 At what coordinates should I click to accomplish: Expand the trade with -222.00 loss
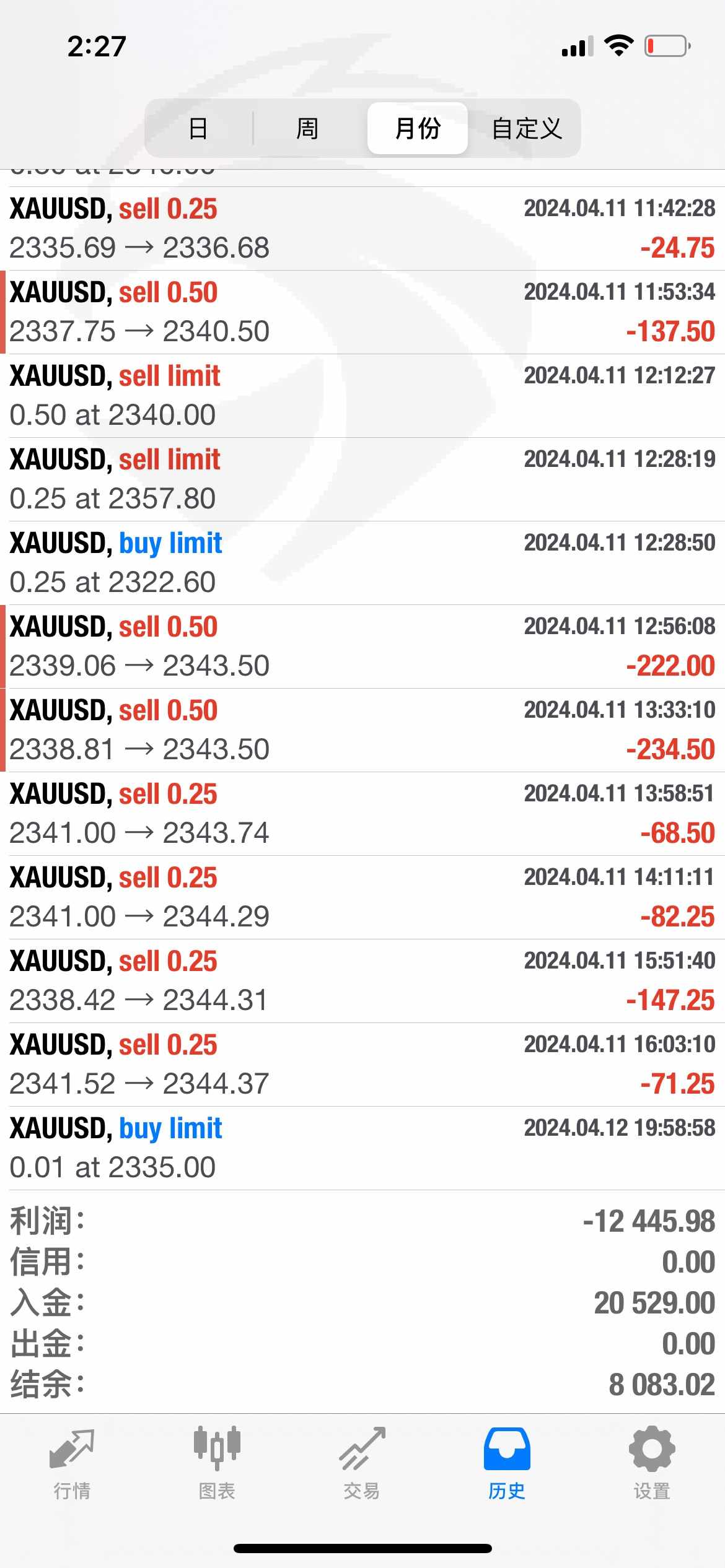point(362,647)
